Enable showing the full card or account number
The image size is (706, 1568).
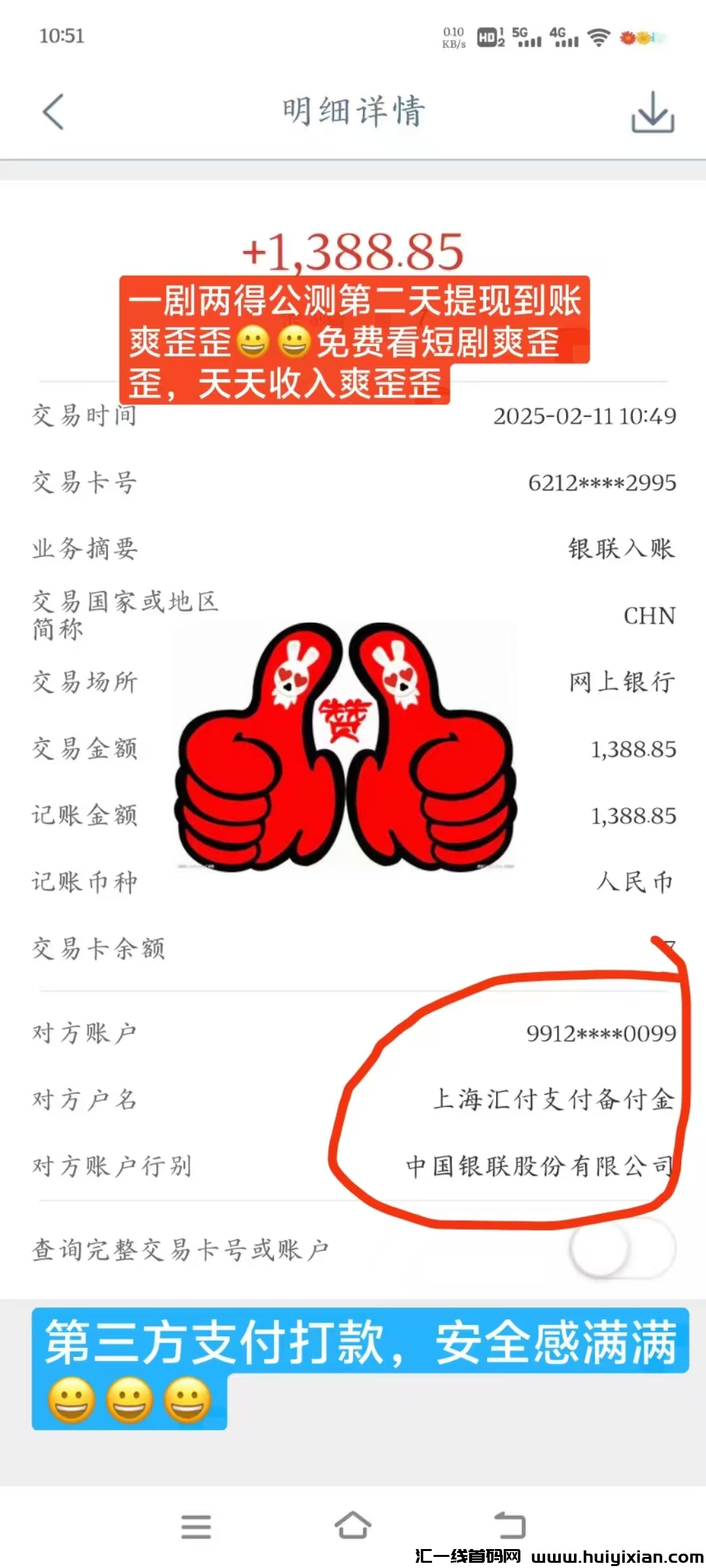click(x=622, y=1249)
